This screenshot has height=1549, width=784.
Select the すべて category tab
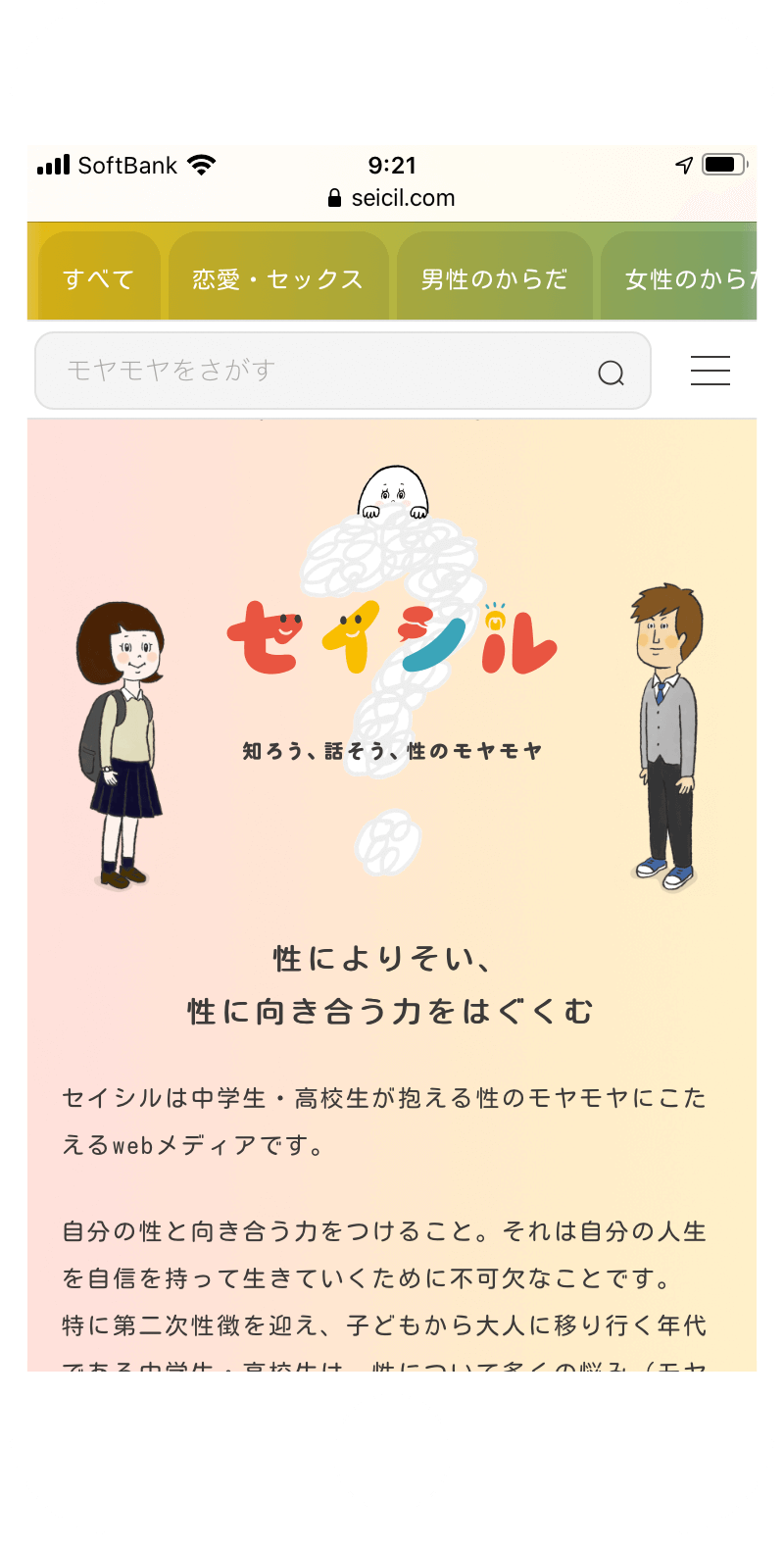coord(99,276)
